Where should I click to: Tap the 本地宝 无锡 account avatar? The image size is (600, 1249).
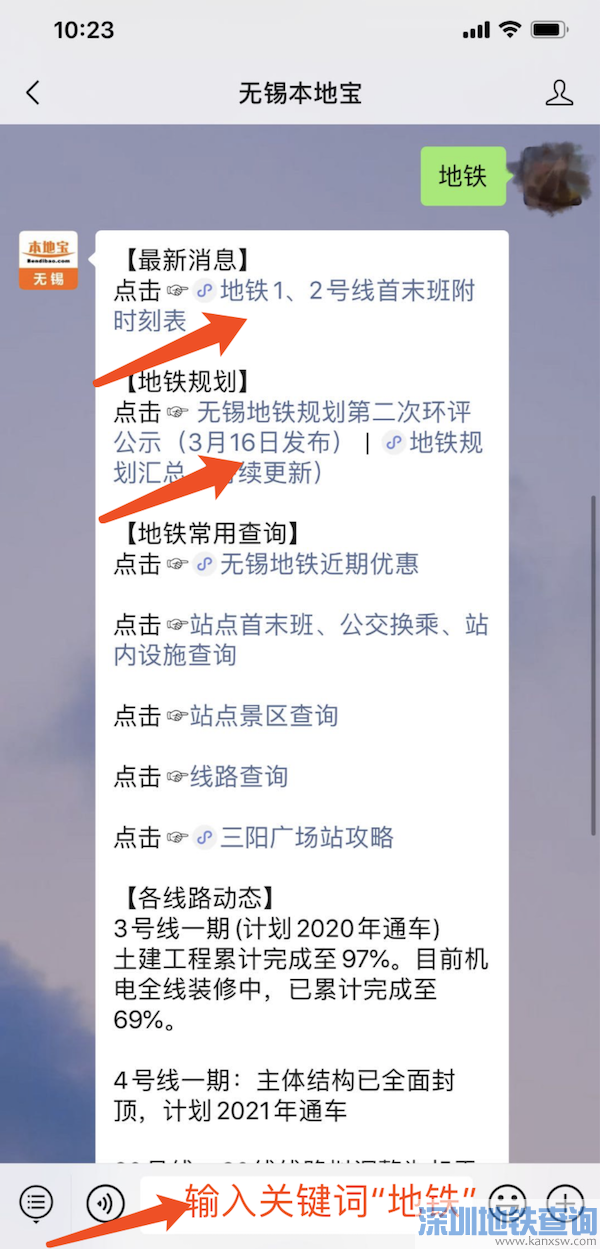click(48, 261)
